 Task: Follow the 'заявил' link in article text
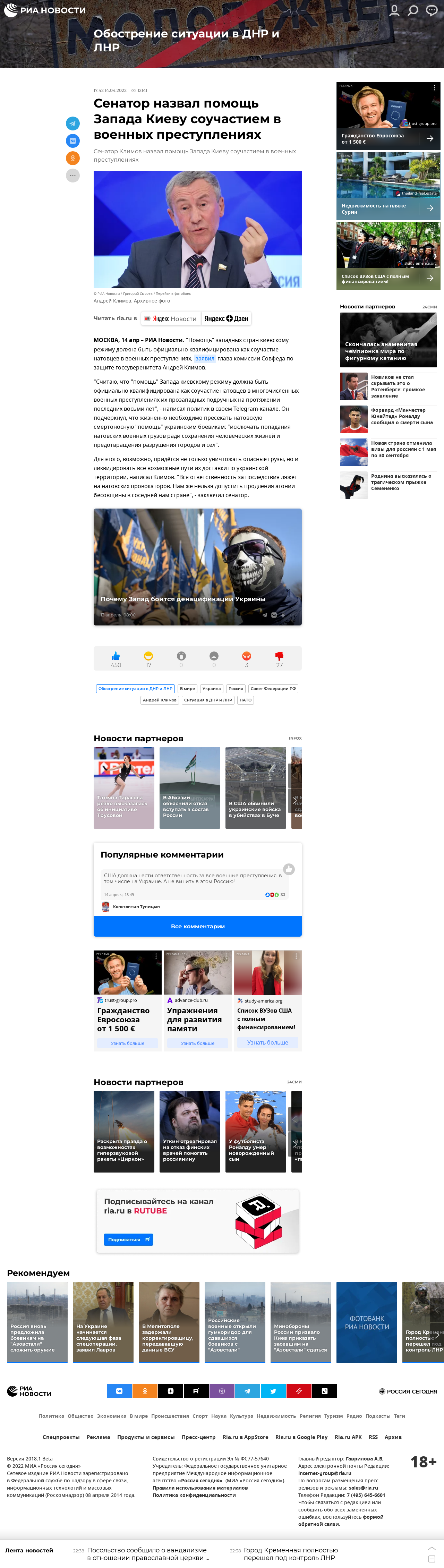pos(205,358)
